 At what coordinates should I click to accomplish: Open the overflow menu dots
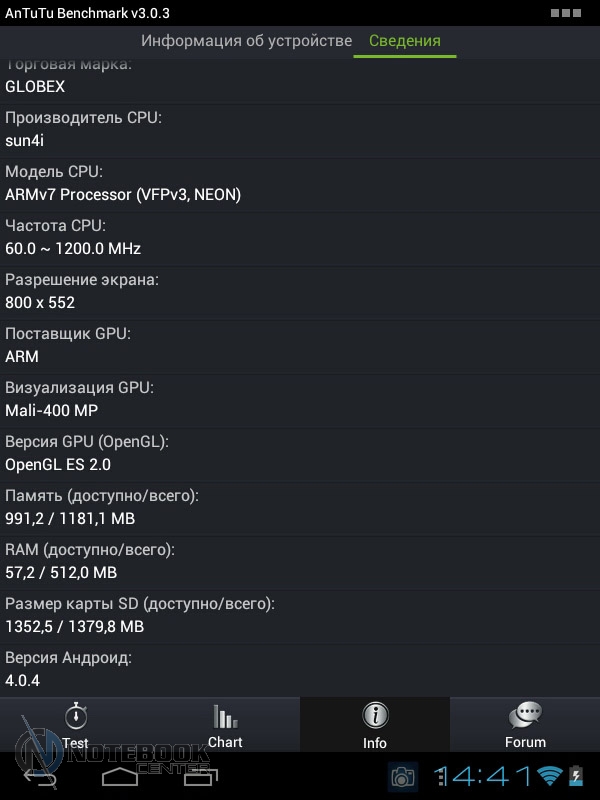point(565,12)
